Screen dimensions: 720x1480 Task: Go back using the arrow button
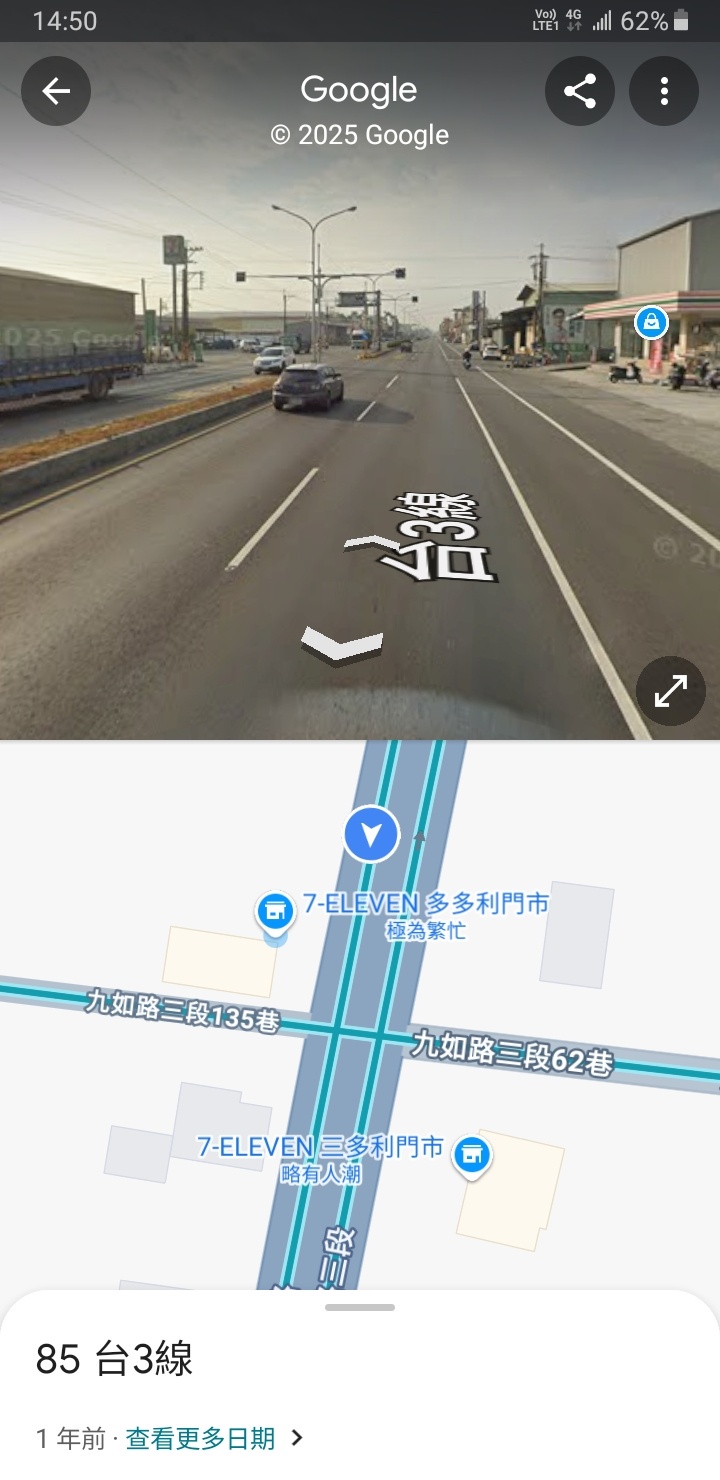pyautogui.click(x=56, y=92)
